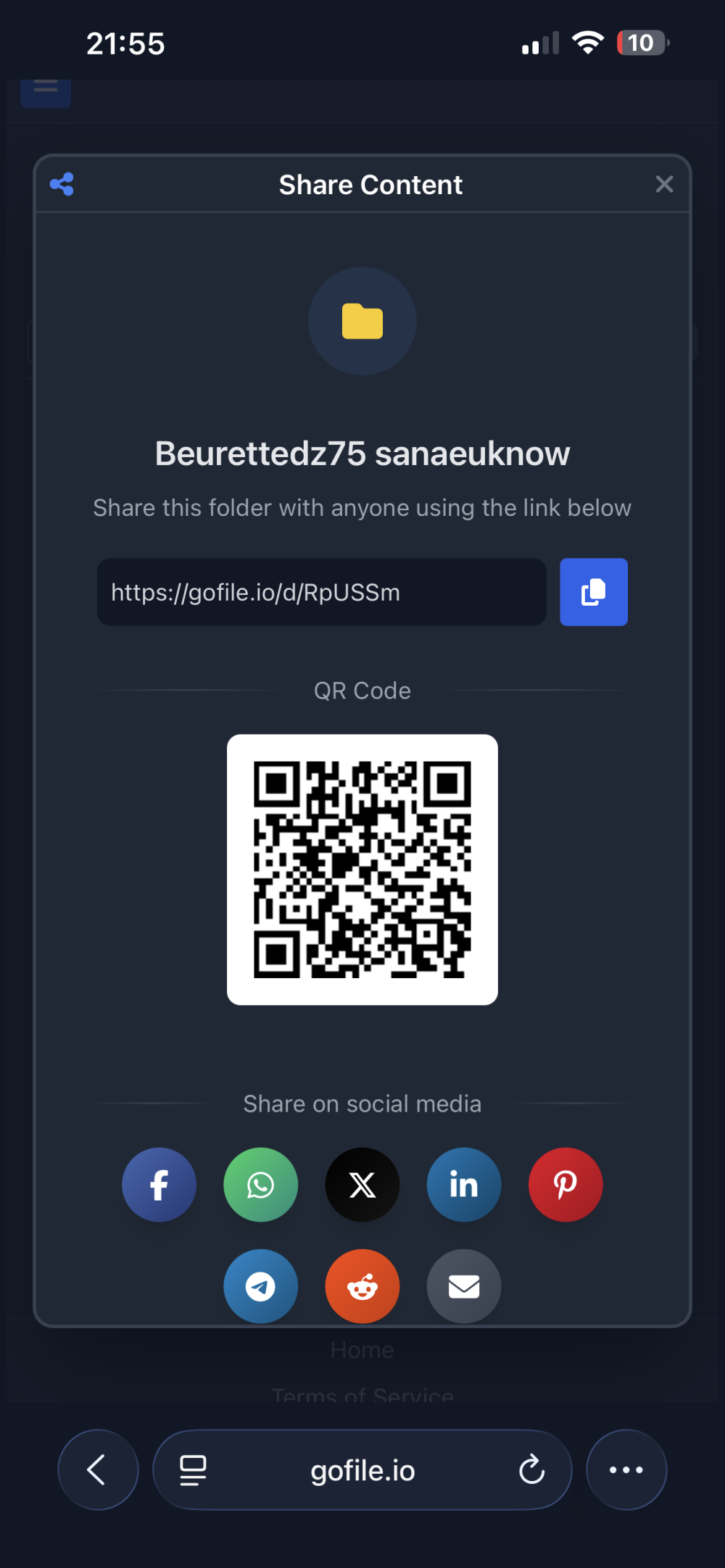Share the folder by email
Image resolution: width=725 pixels, height=1568 pixels.
click(x=464, y=1286)
